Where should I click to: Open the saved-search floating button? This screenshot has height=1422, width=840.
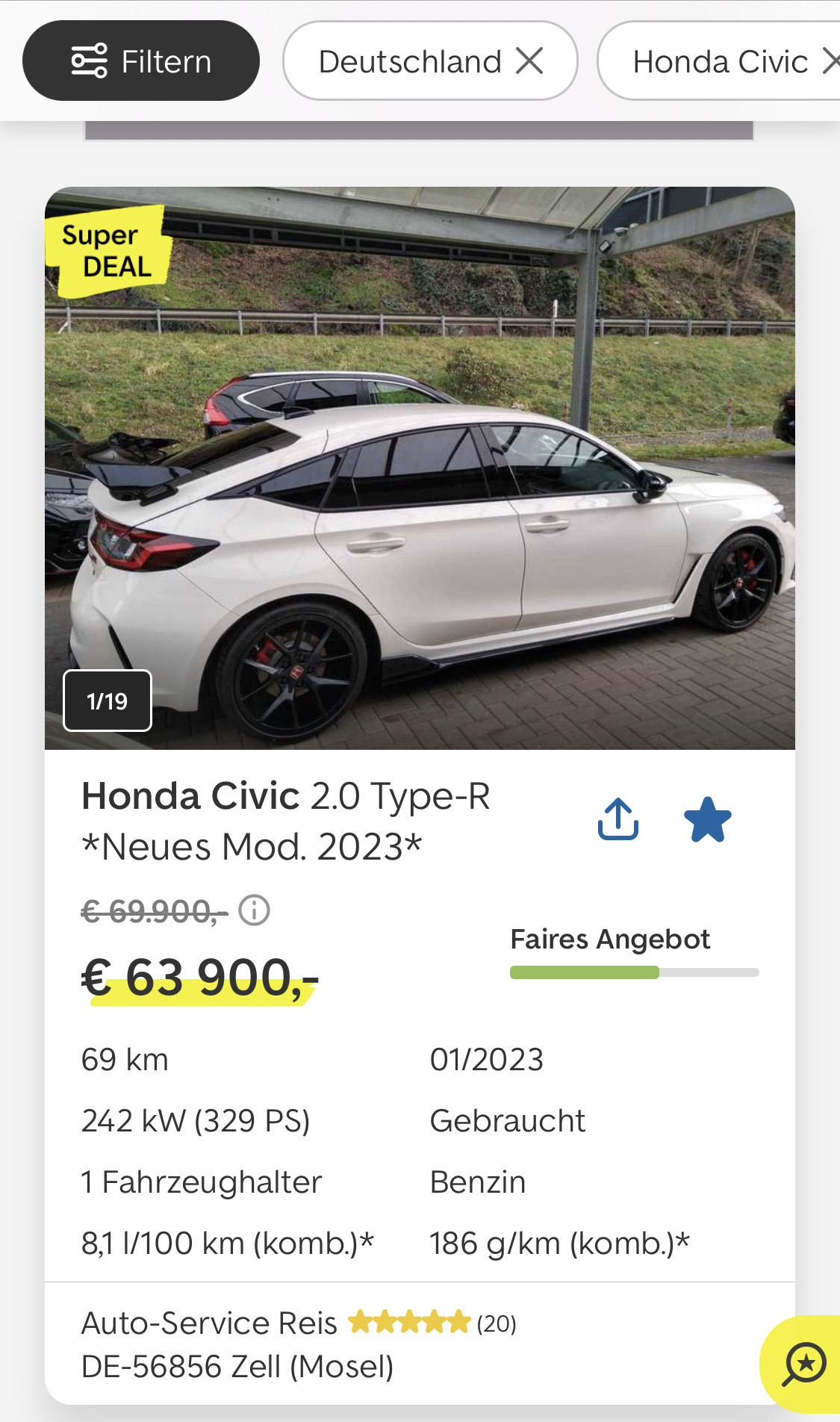tap(804, 1364)
